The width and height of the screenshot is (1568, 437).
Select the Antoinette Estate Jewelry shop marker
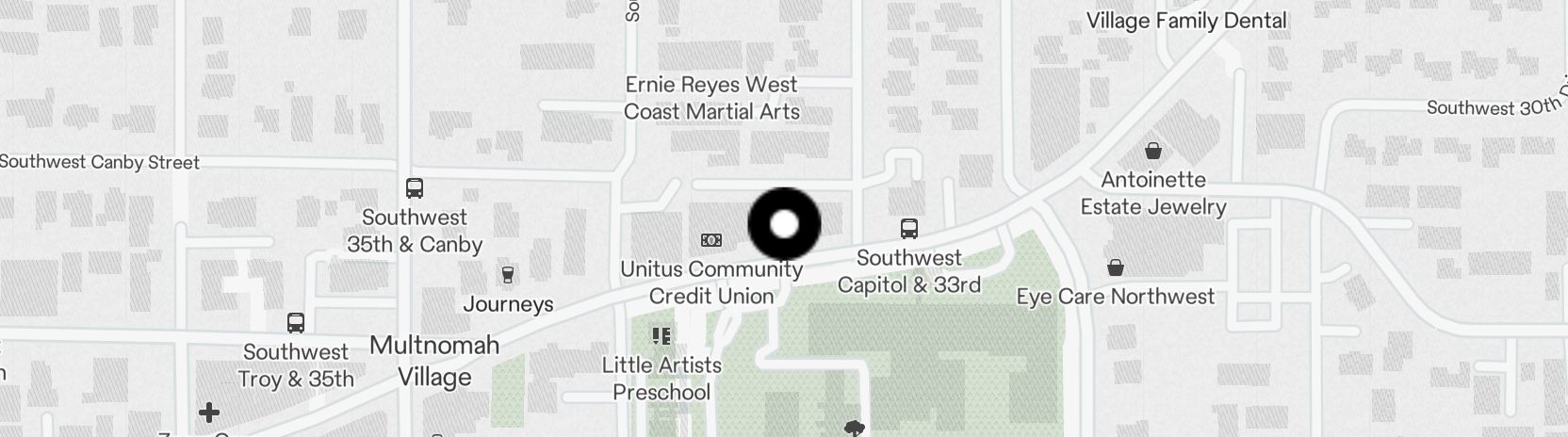pos(1152,151)
